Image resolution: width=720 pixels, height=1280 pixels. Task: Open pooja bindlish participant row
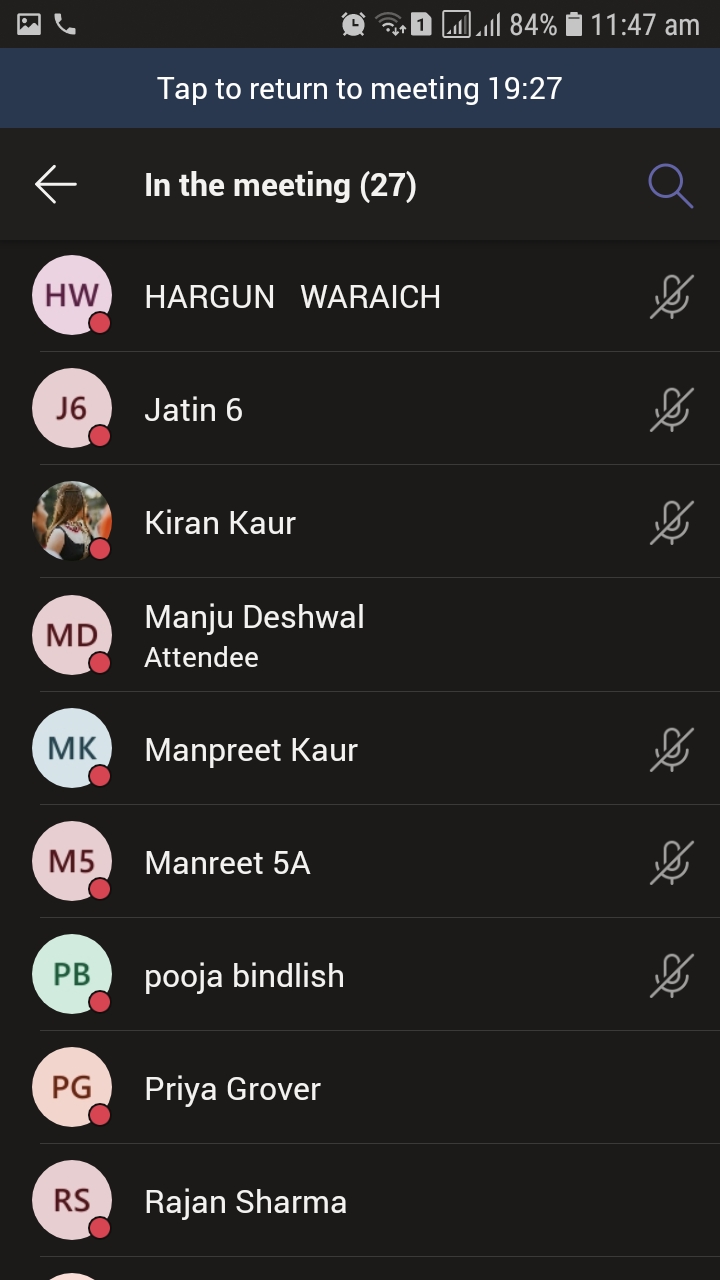tap(360, 974)
